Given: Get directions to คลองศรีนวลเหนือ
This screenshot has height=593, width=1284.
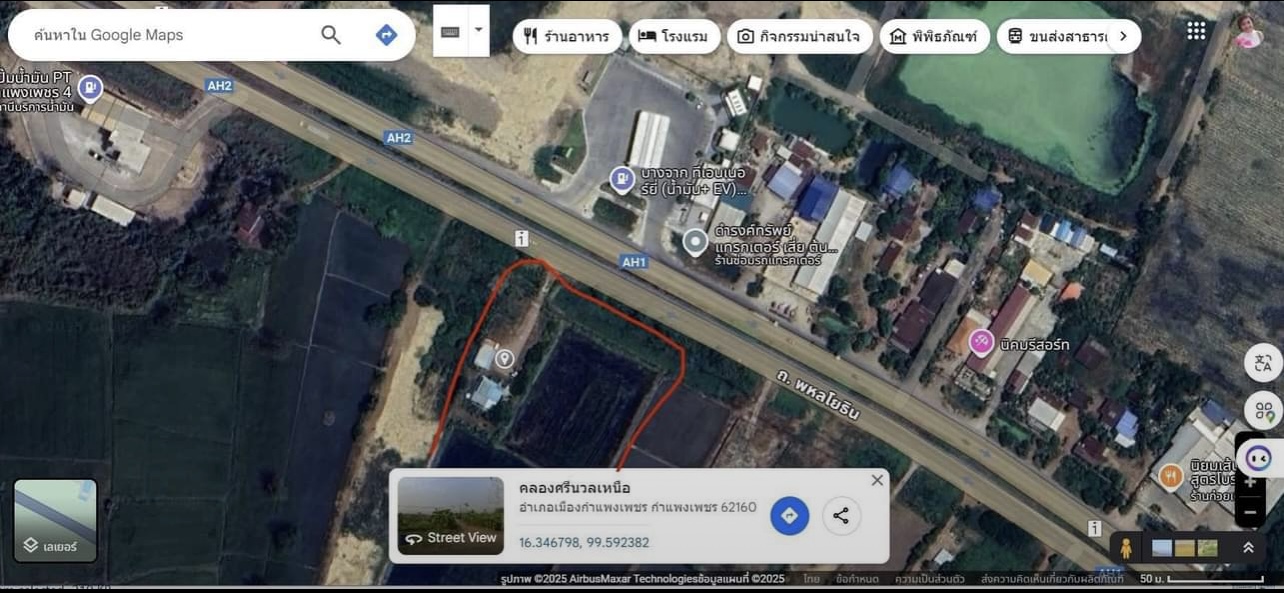Looking at the screenshot, I should click(789, 516).
